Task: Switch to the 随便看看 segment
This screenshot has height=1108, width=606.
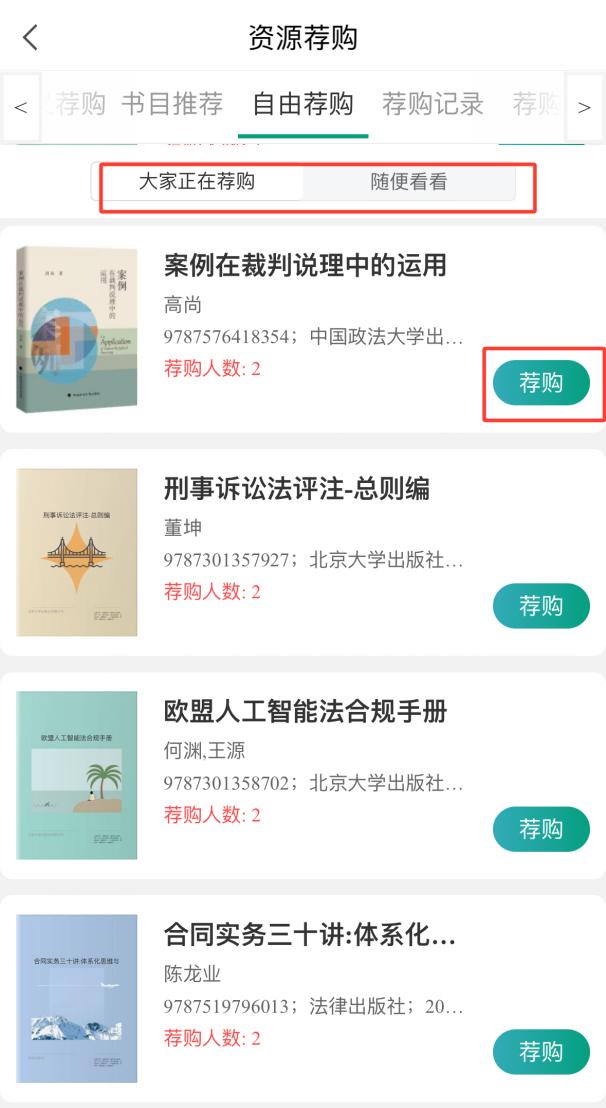Action: 408,182
